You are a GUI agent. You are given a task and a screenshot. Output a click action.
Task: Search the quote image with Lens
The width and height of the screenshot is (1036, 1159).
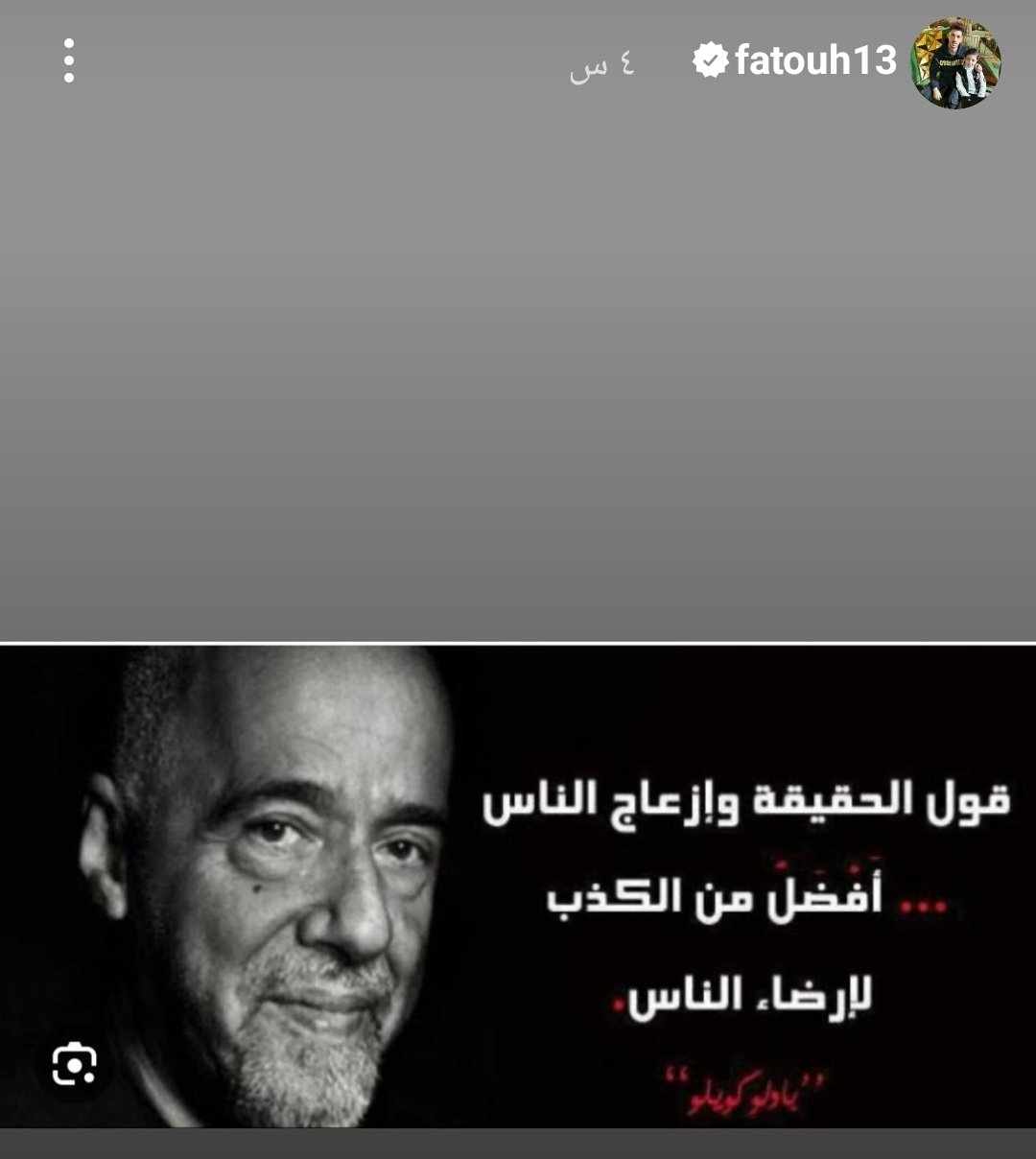point(75,1063)
